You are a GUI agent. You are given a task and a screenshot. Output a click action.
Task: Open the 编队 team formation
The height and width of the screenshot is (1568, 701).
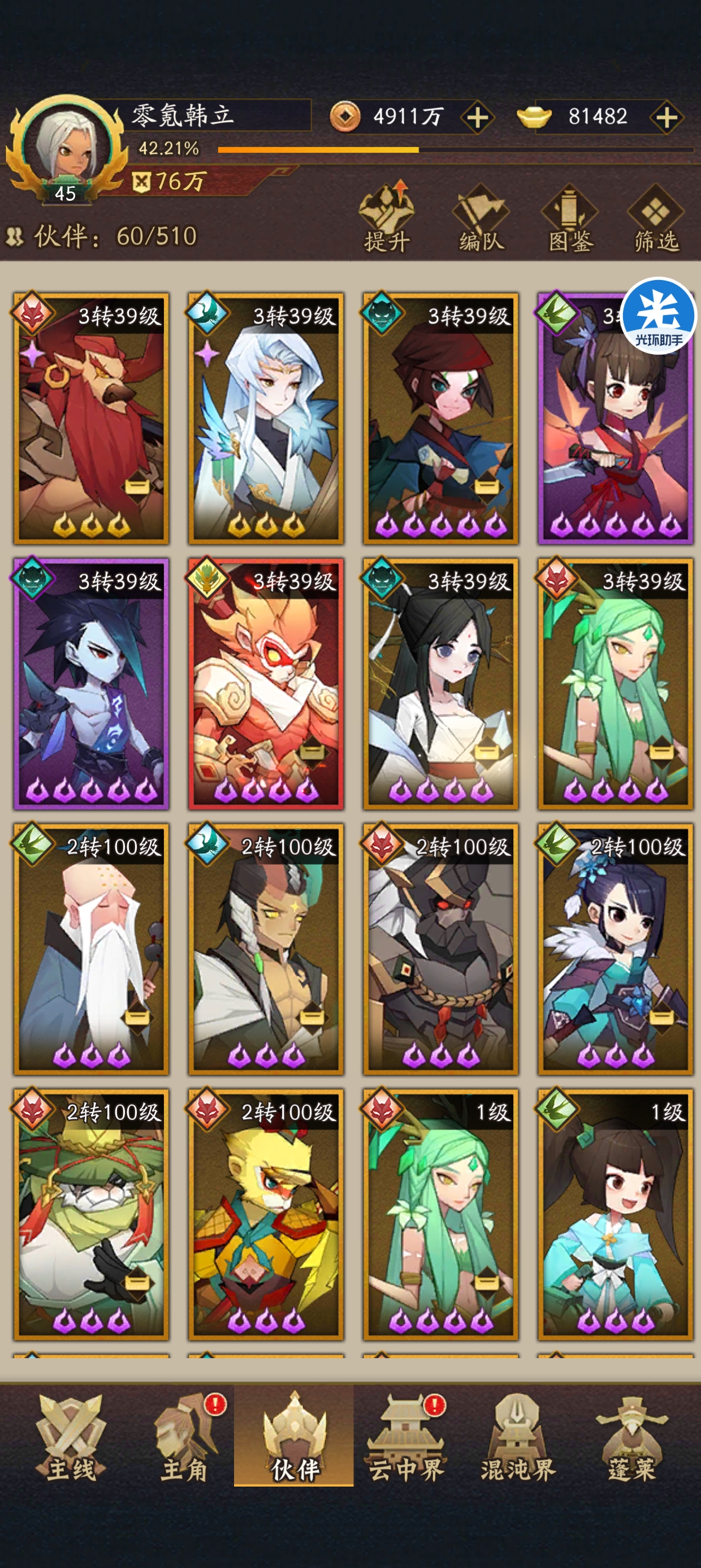(481, 218)
